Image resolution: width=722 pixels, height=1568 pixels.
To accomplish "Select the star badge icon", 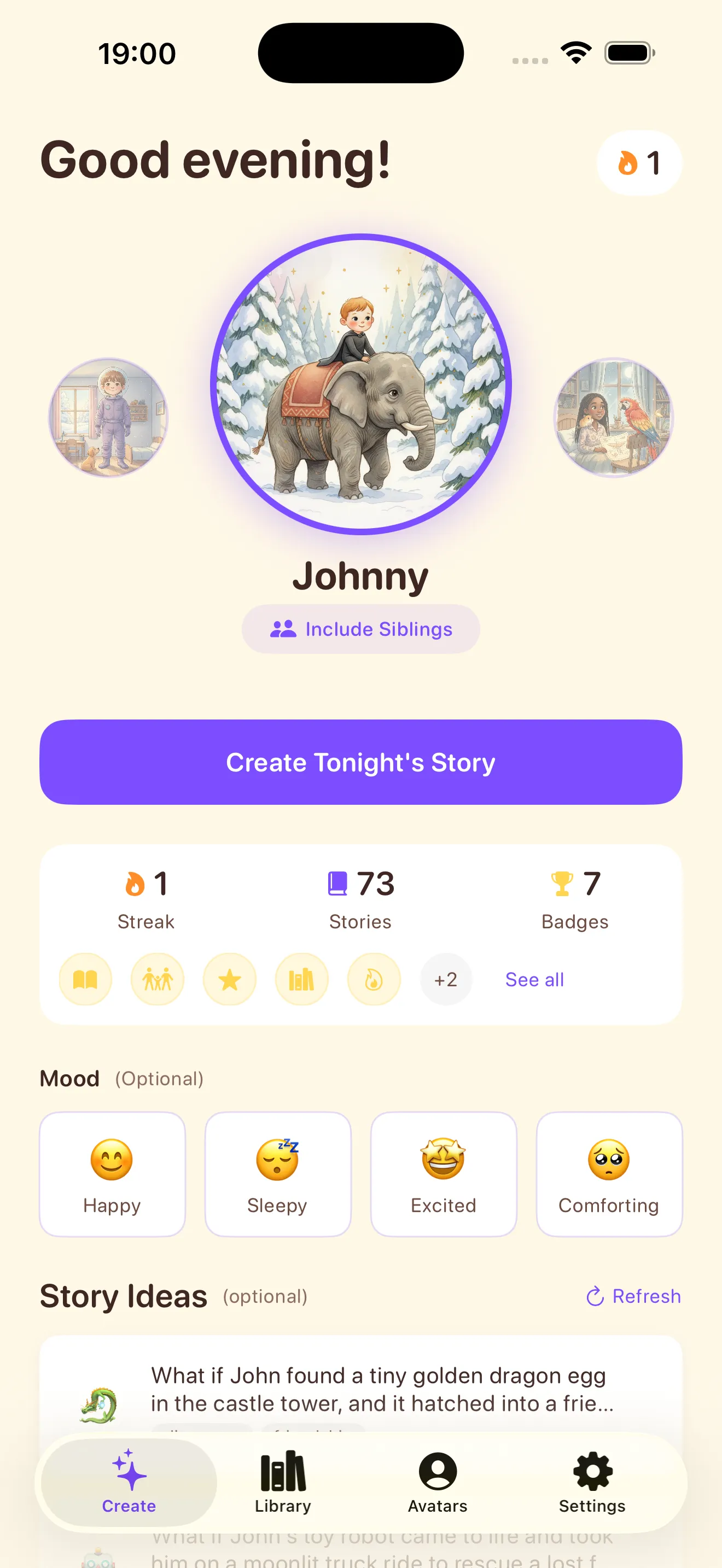I will tap(230, 979).
